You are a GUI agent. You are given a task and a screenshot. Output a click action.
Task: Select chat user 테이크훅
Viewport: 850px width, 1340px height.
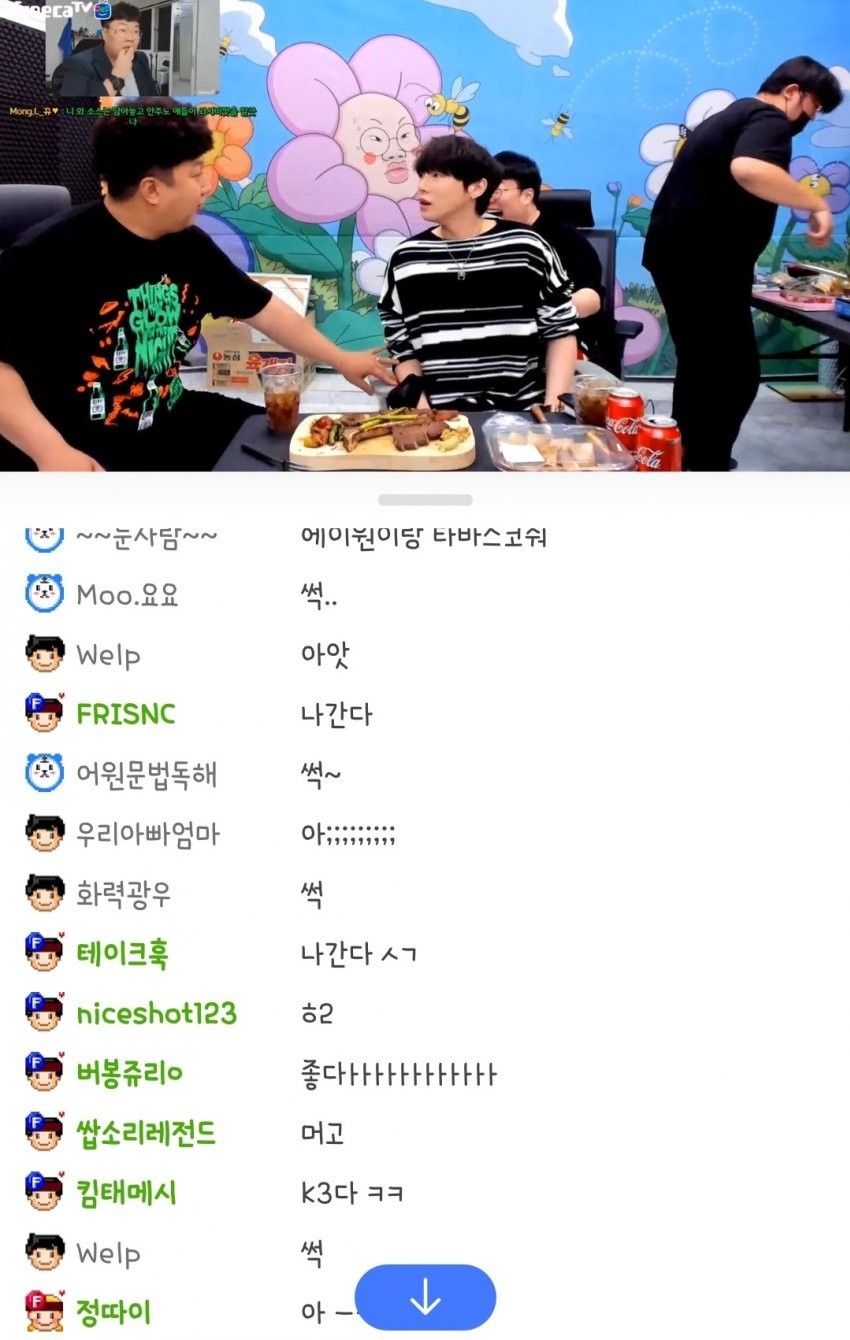122,953
